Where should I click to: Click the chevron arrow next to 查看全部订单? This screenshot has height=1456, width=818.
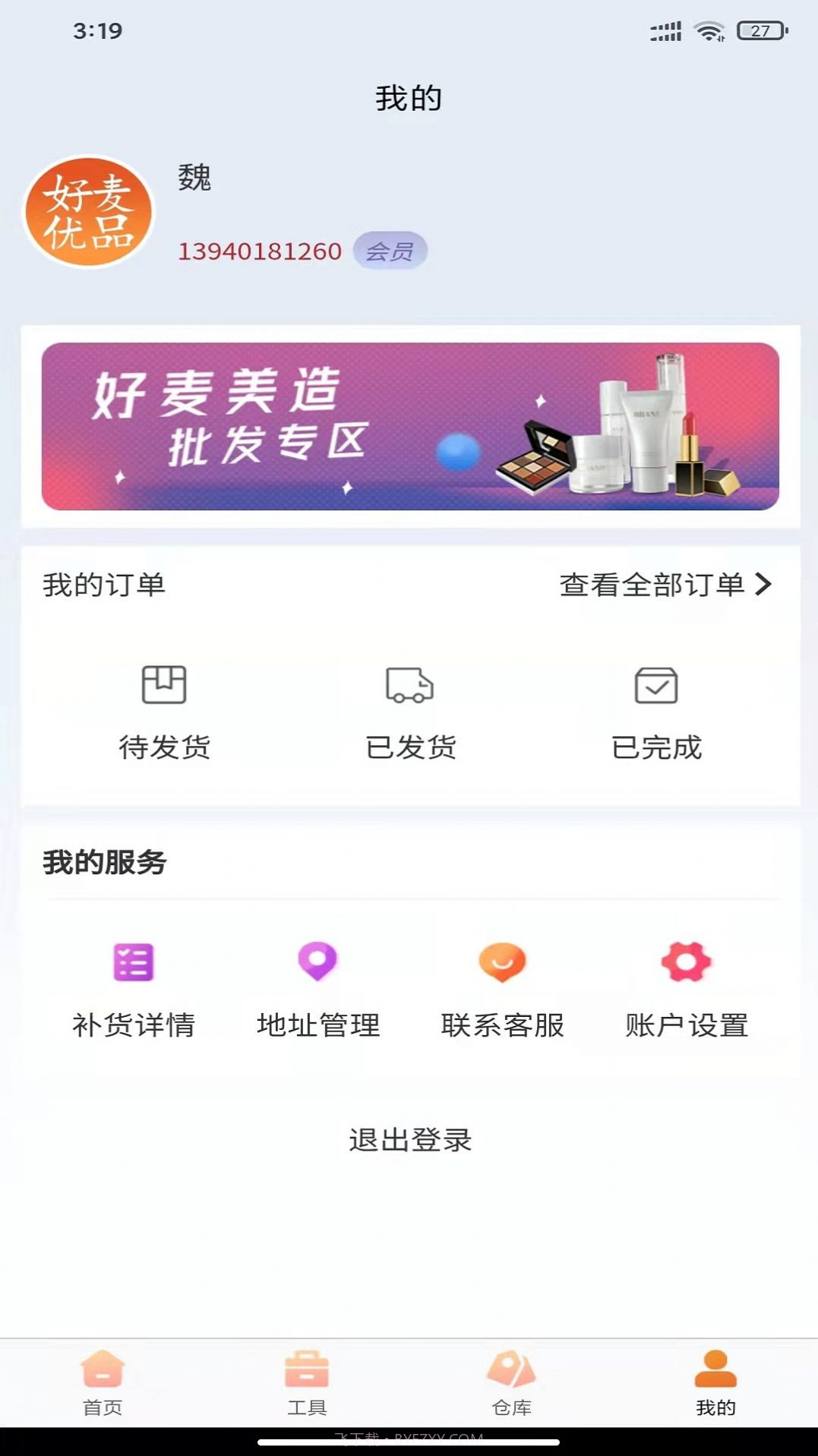coord(763,586)
